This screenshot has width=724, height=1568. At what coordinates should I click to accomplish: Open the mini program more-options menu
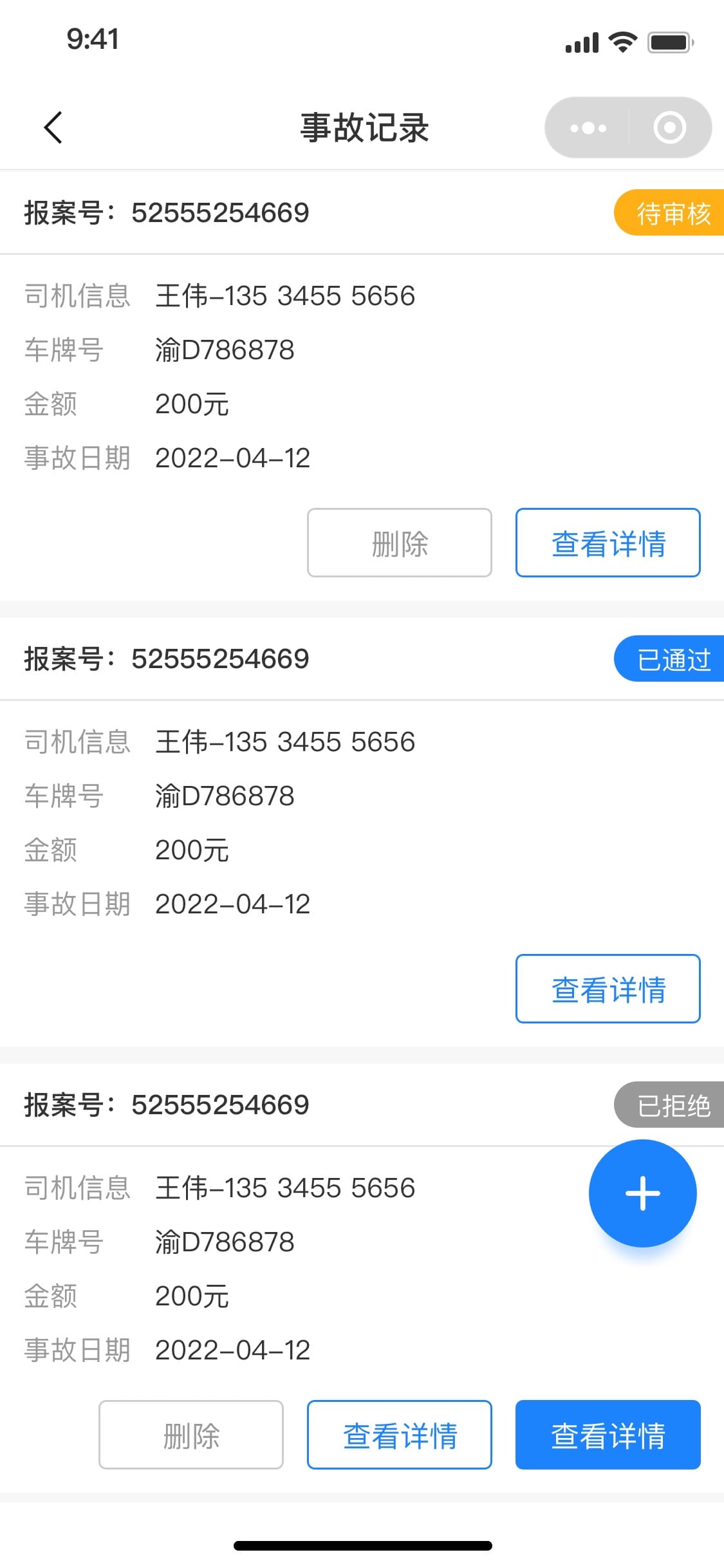[588, 127]
